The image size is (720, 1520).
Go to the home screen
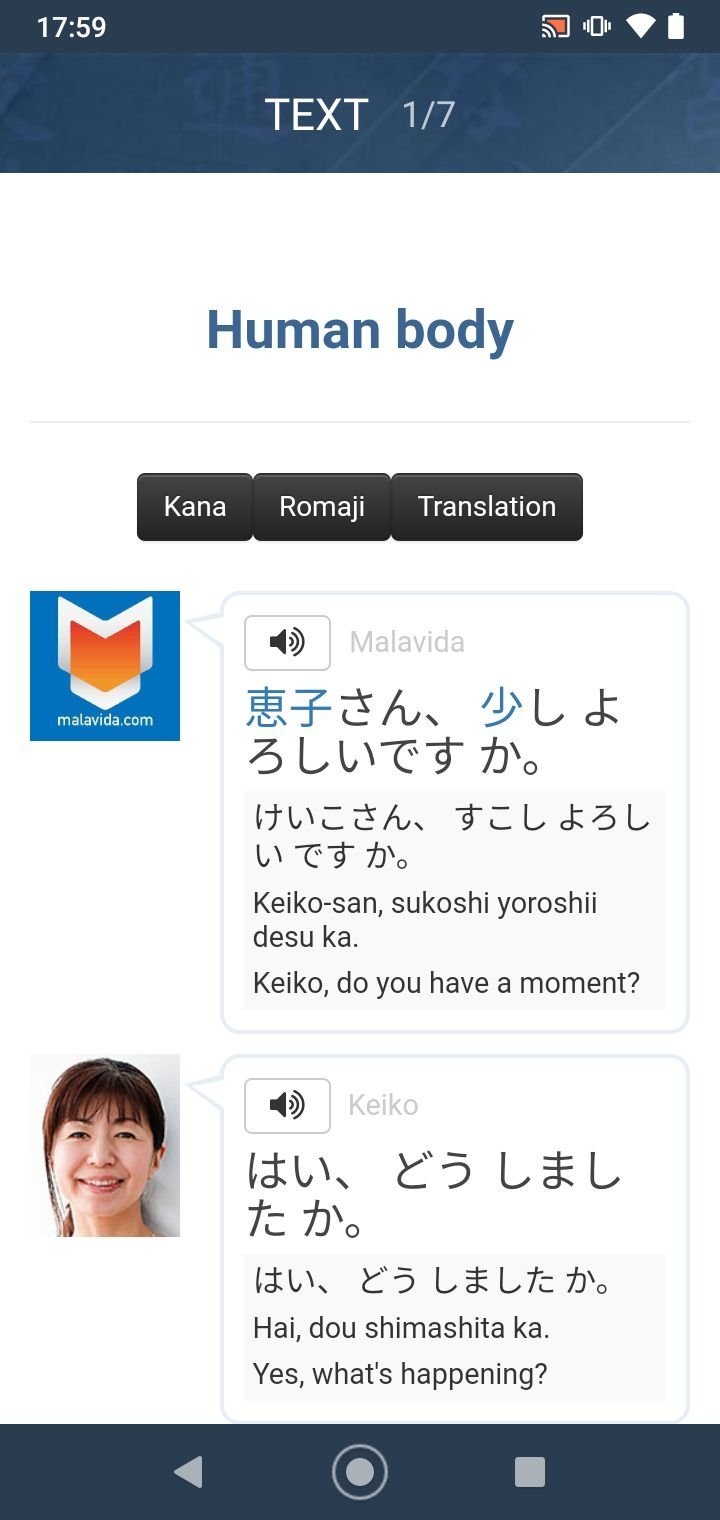pyautogui.click(x=359, y=1471)
